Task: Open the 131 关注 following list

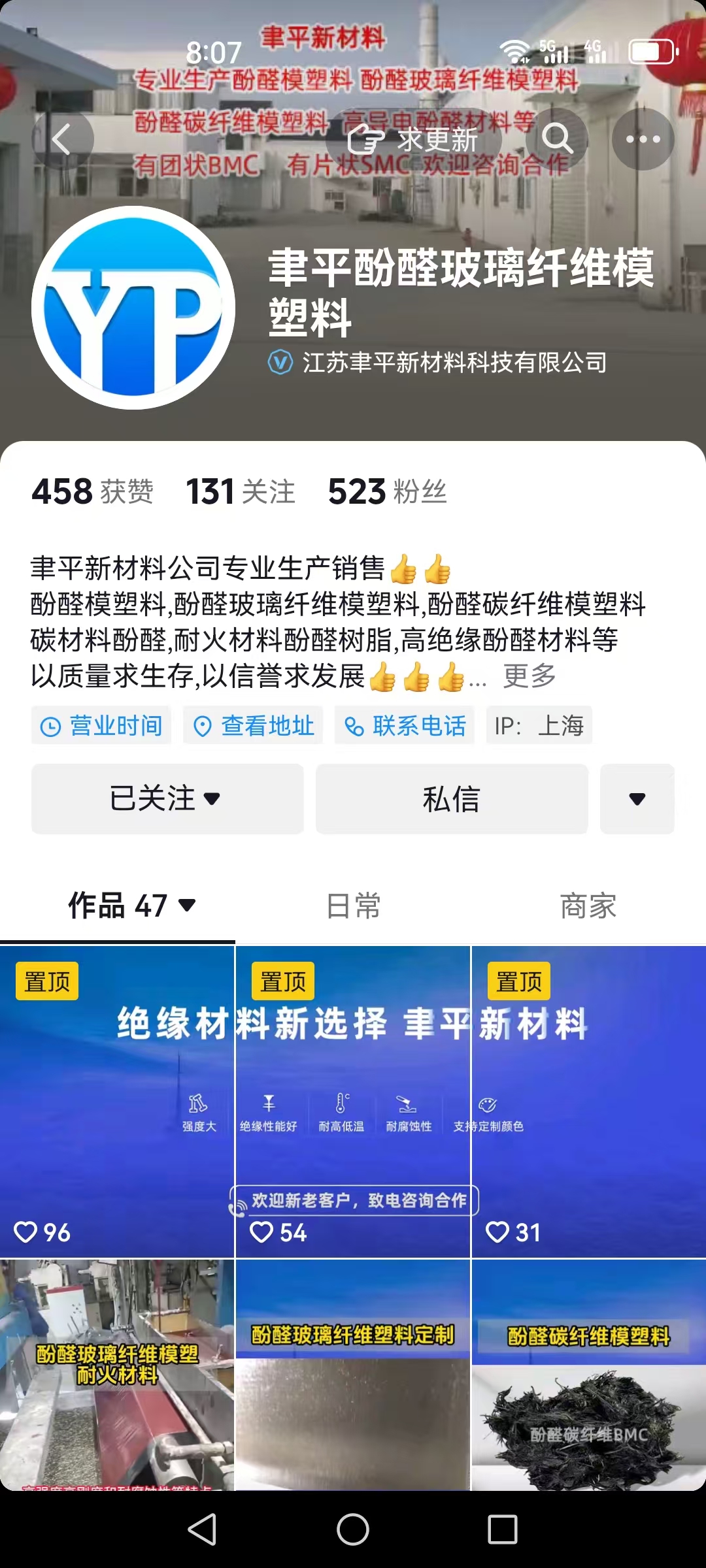Action: pyautogui.click(x=240, y=492)
